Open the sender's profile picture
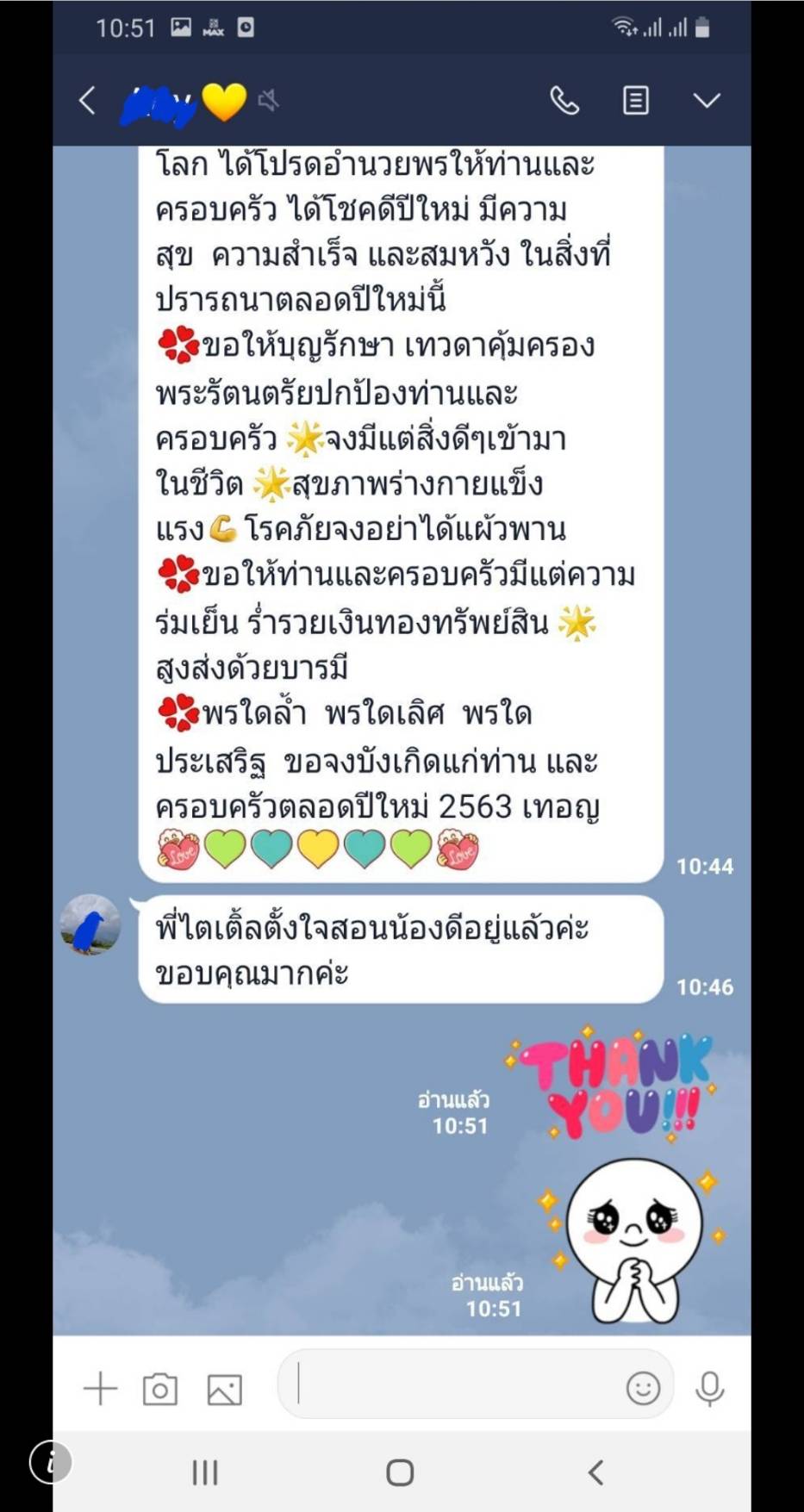Screen dimensions: 804x1512 90,924
